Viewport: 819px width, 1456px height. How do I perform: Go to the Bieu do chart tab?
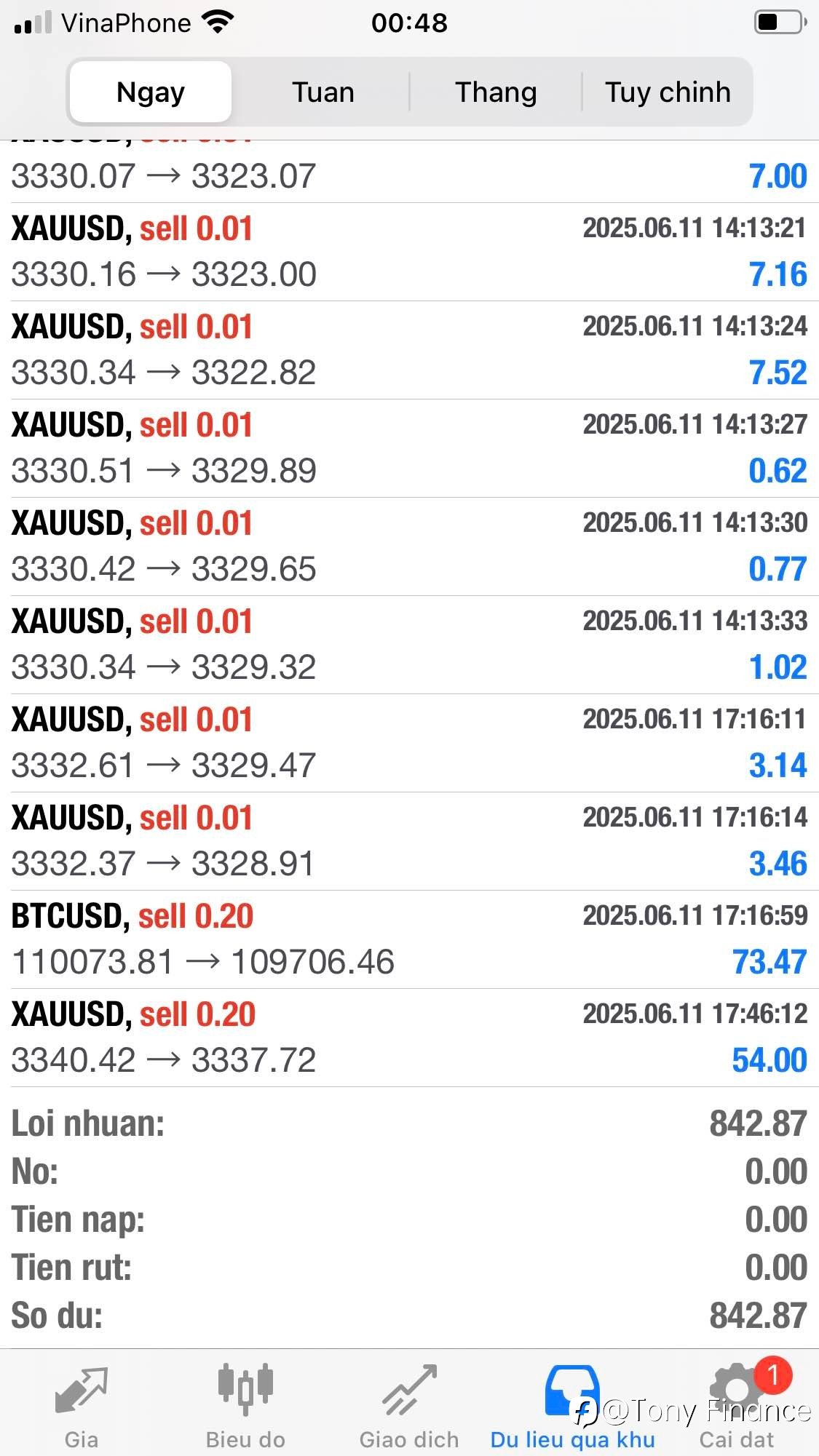point(245,1406)
